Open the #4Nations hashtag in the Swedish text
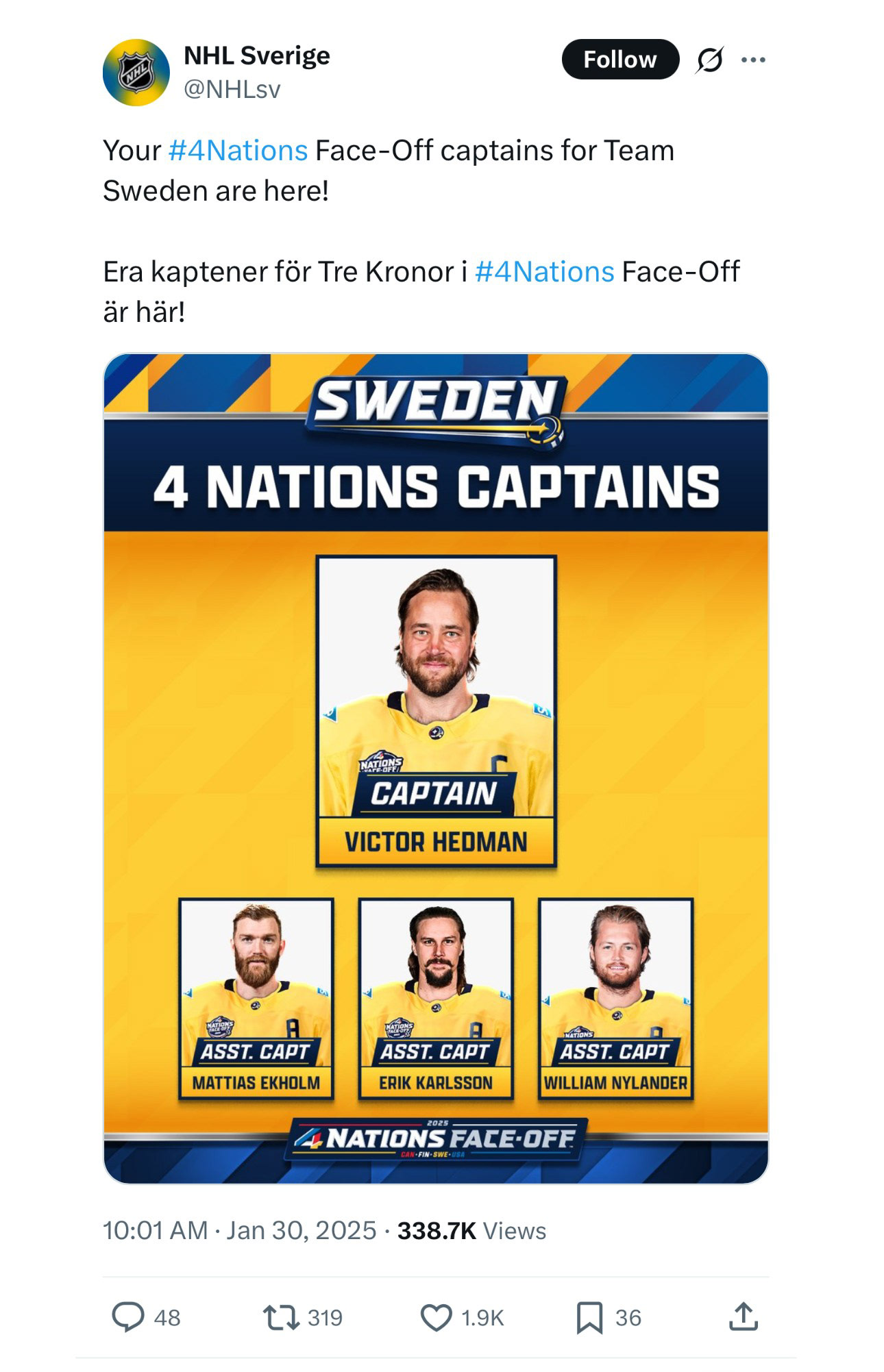Image resolution: width=884 pixels, height=1372 pixels. [x=544, y=272]
